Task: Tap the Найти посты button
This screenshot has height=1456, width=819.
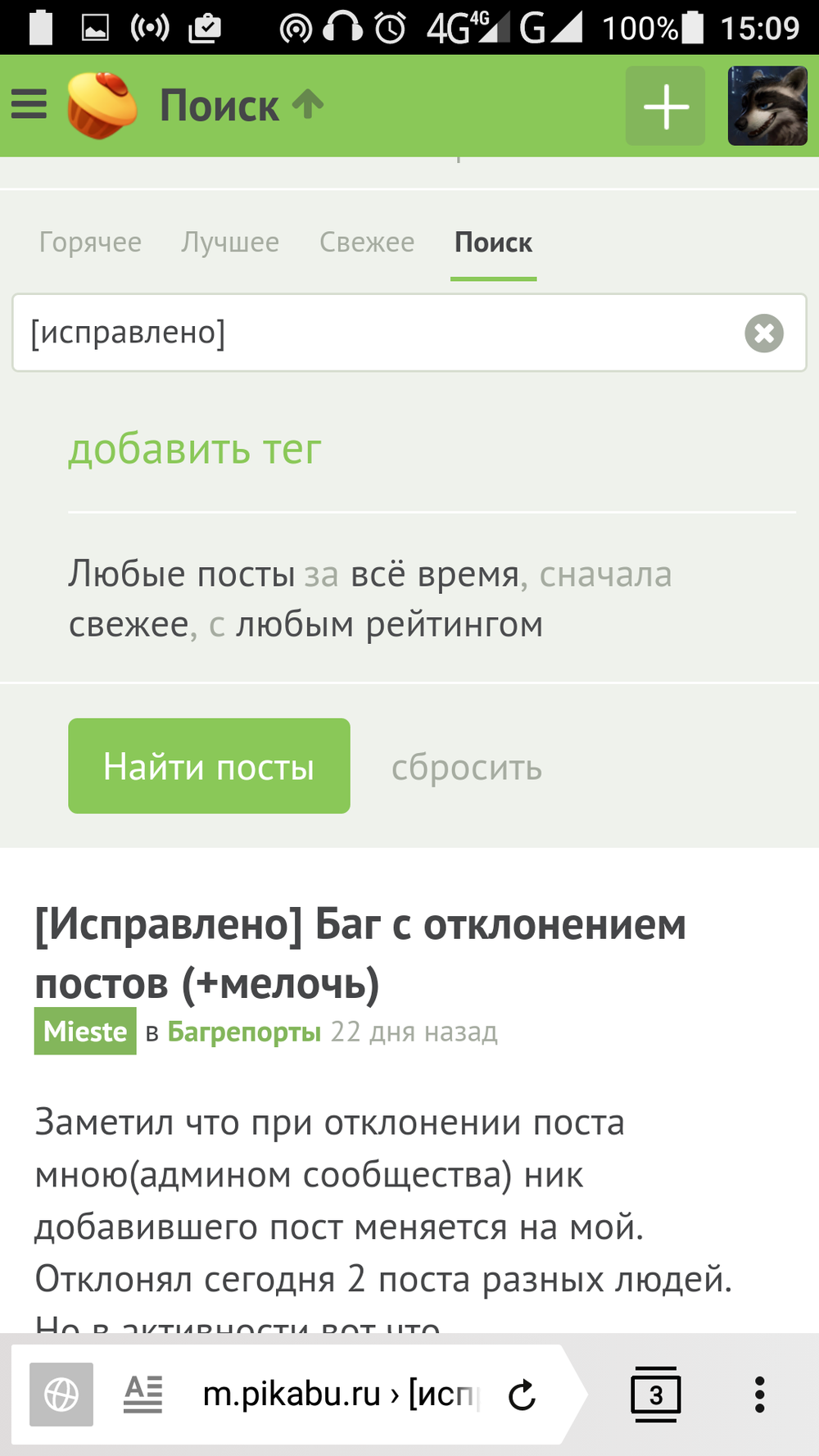Action: pyautogui.click(x=209, y=766)
